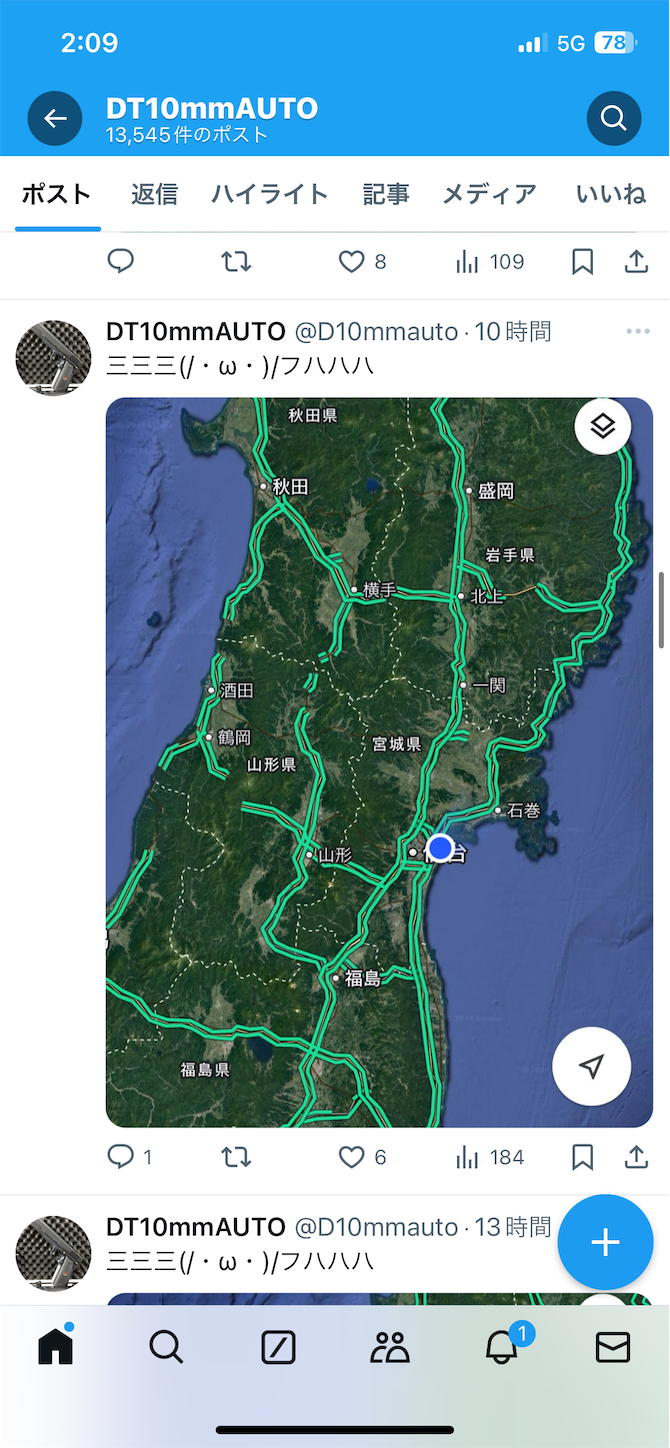Open the 記事 tab

click(386, 194)
